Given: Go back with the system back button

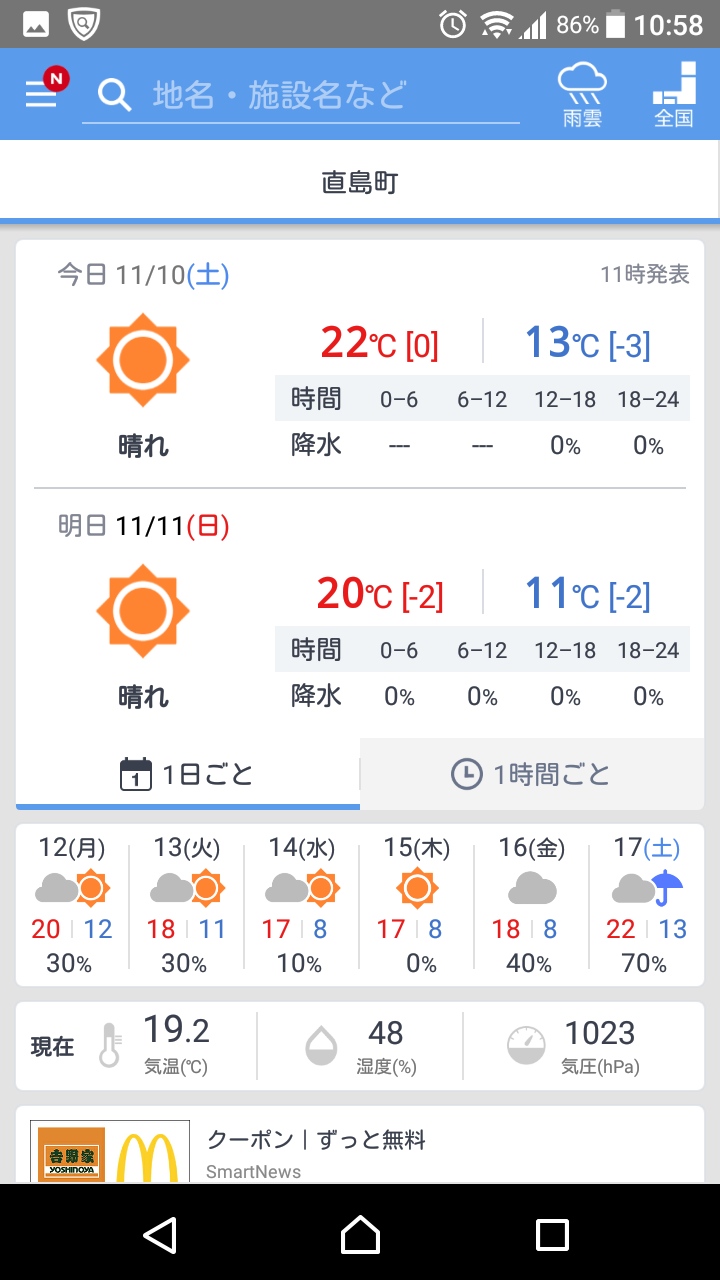Looking at the screenshot, I should pyautogui.click(x=160, y=1235).
